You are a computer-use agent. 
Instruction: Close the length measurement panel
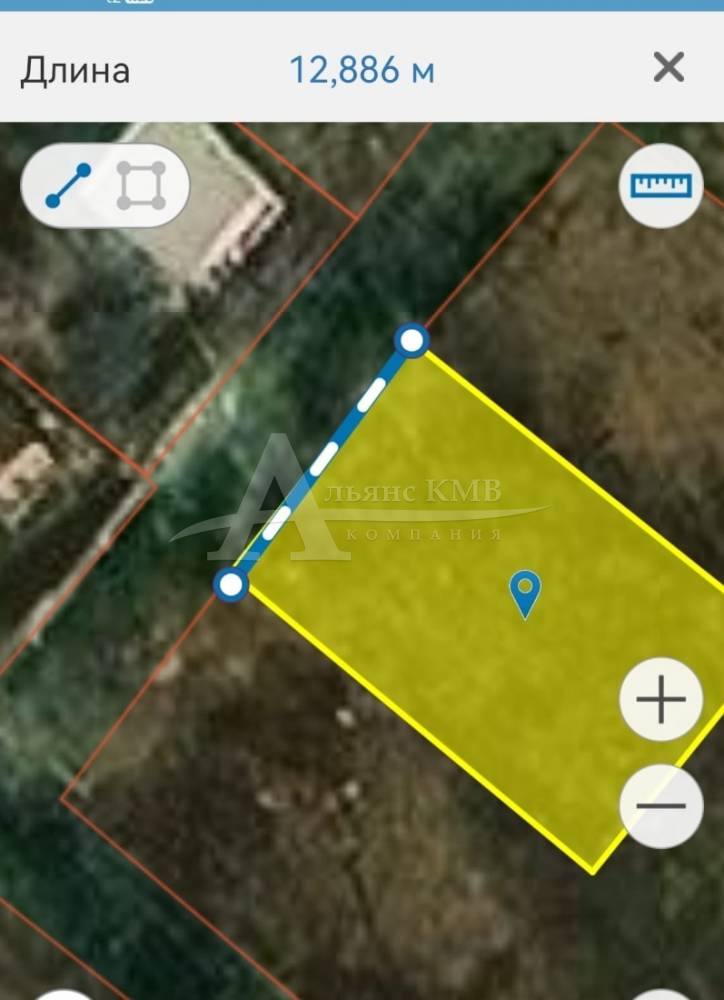pyautogui.click(x=668, y=68)
